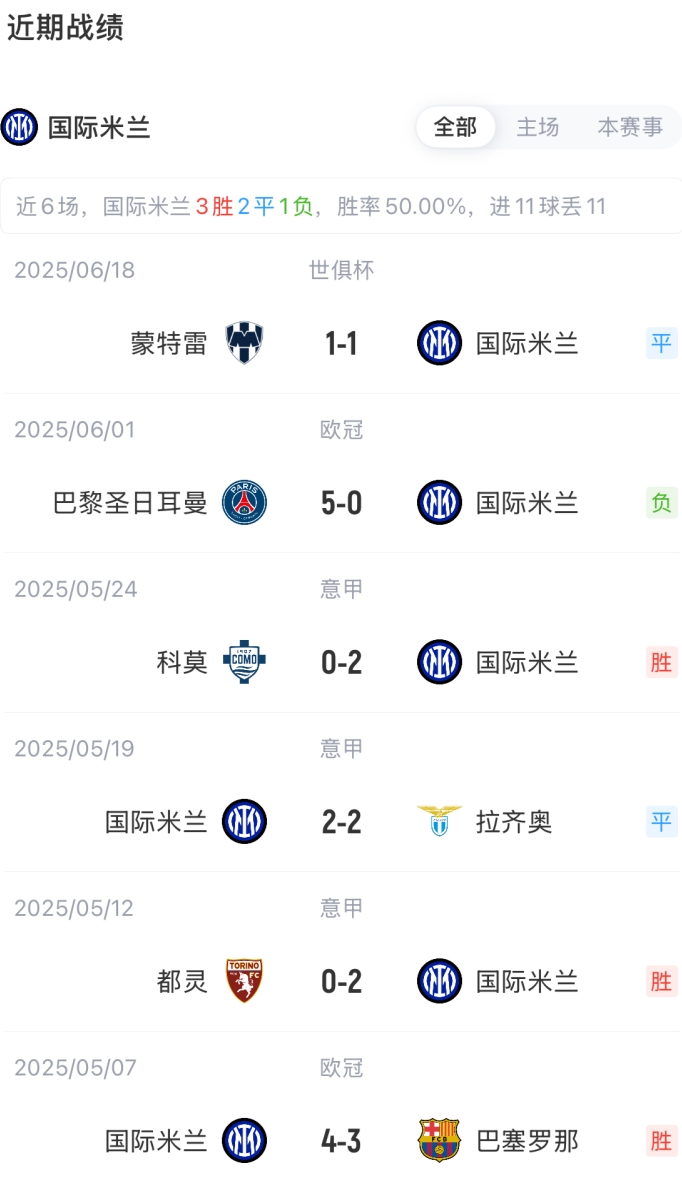Image resolution: width=682 pixels, height=1179 pixels.
Task: Open the 国际米兰 2-2 拉齐奥 match
Action: pyautogui.click(x=341, y=822)
